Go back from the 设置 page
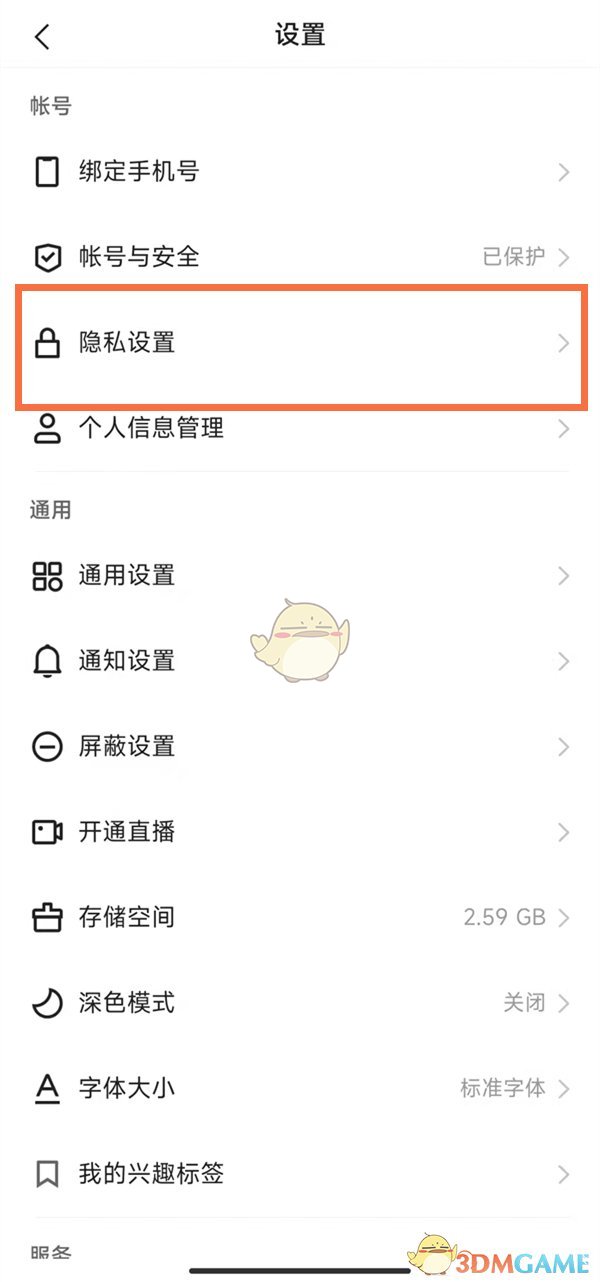This screenshot has height=1282, width=600. tap(42, 37)
